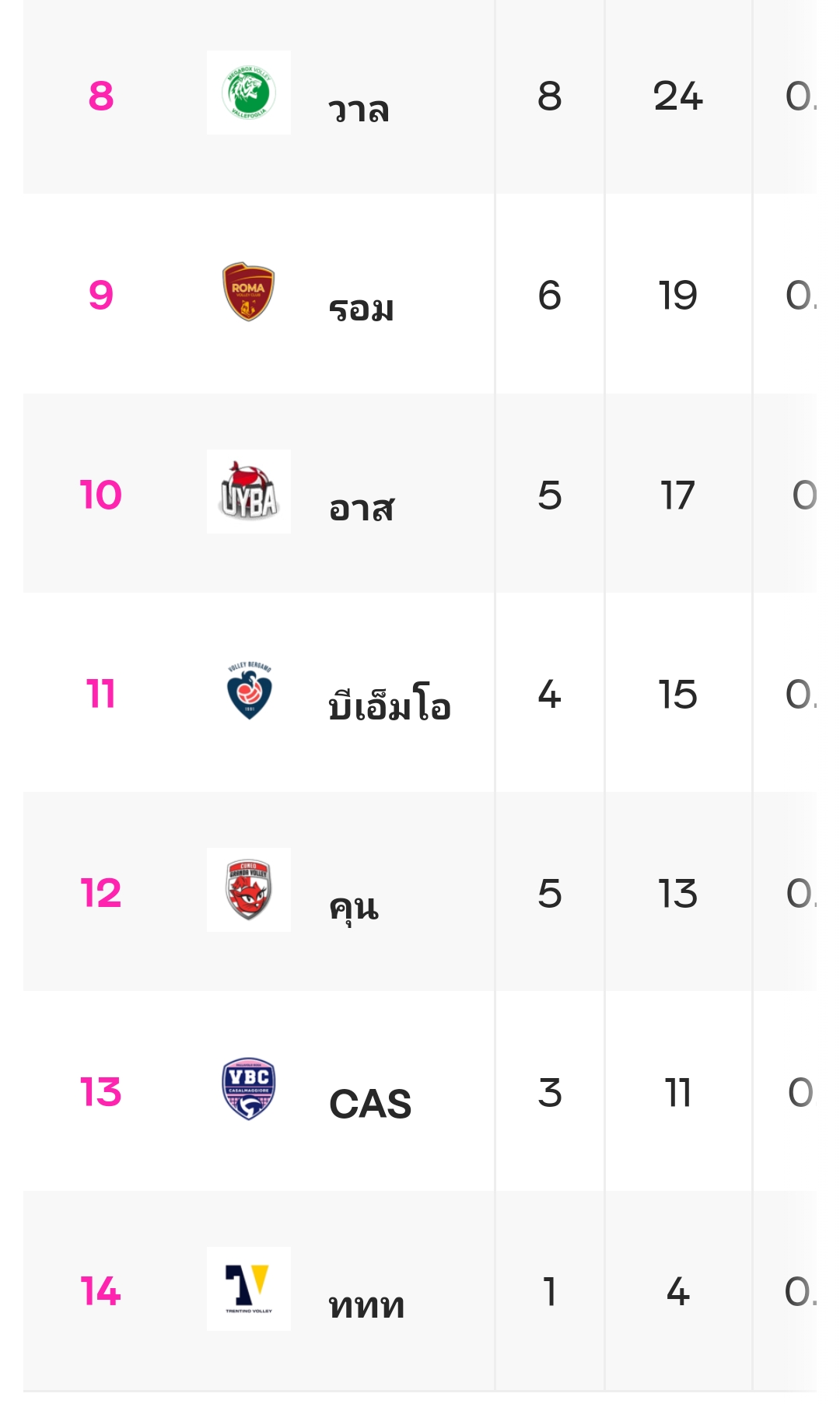This screenshot has height=1404, width=840.
Task: Open the รอม (Roma) team row
Action: point(420,294)
